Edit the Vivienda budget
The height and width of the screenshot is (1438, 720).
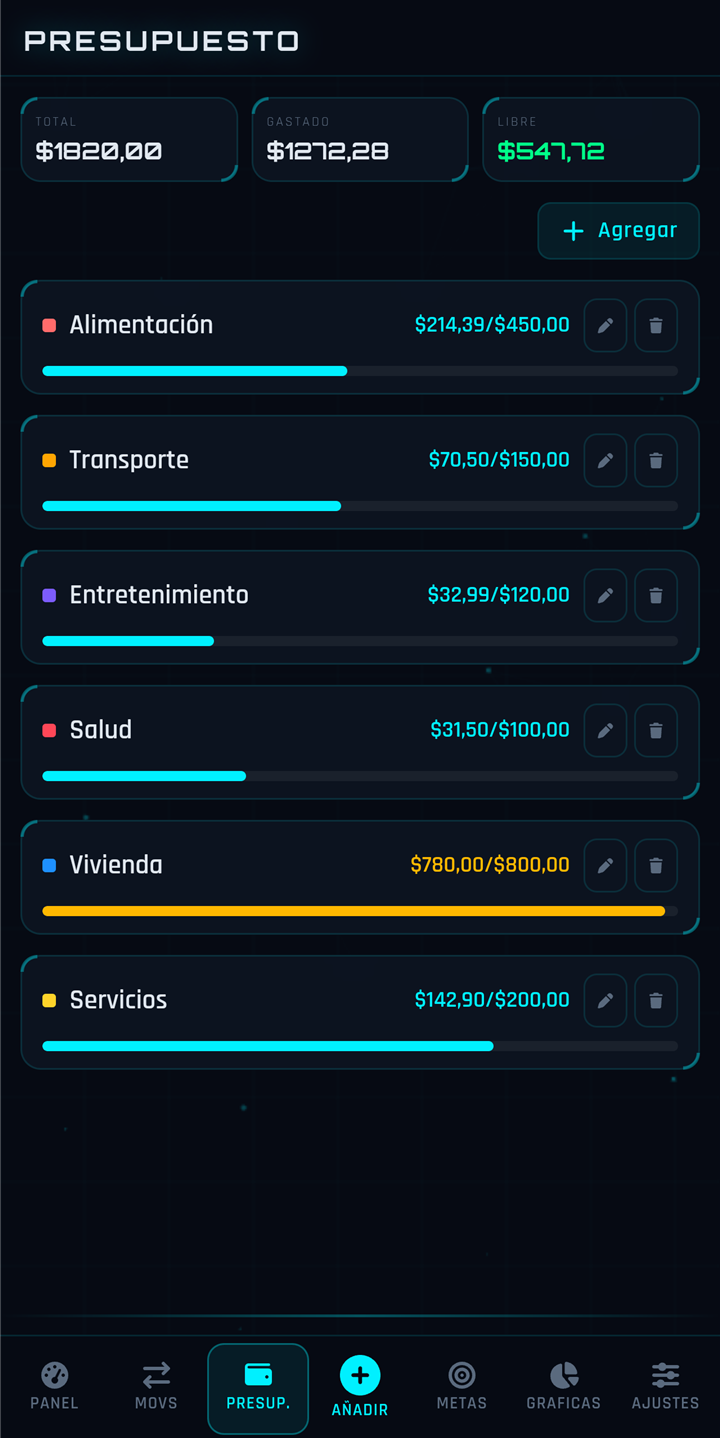click(605, 866)
